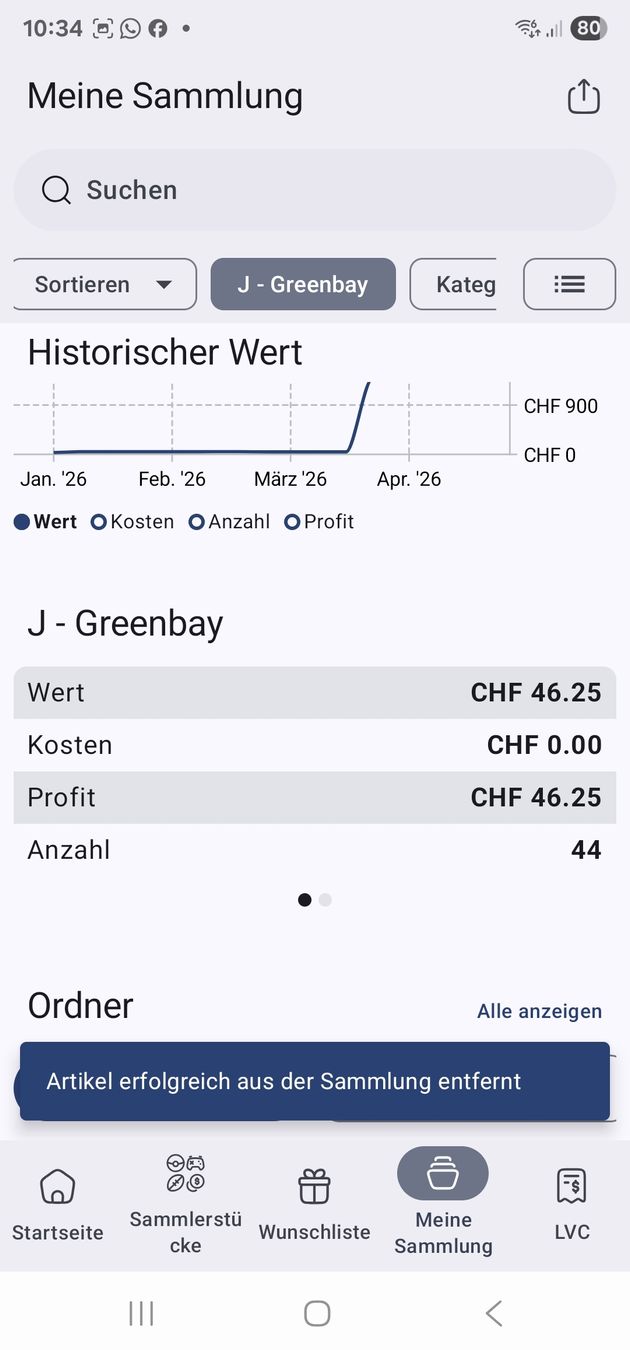Open the Sammlerstücke tab
The height and width of the screenshot is (1350, 630).
pyautogui.click(x=186, y=1204)
